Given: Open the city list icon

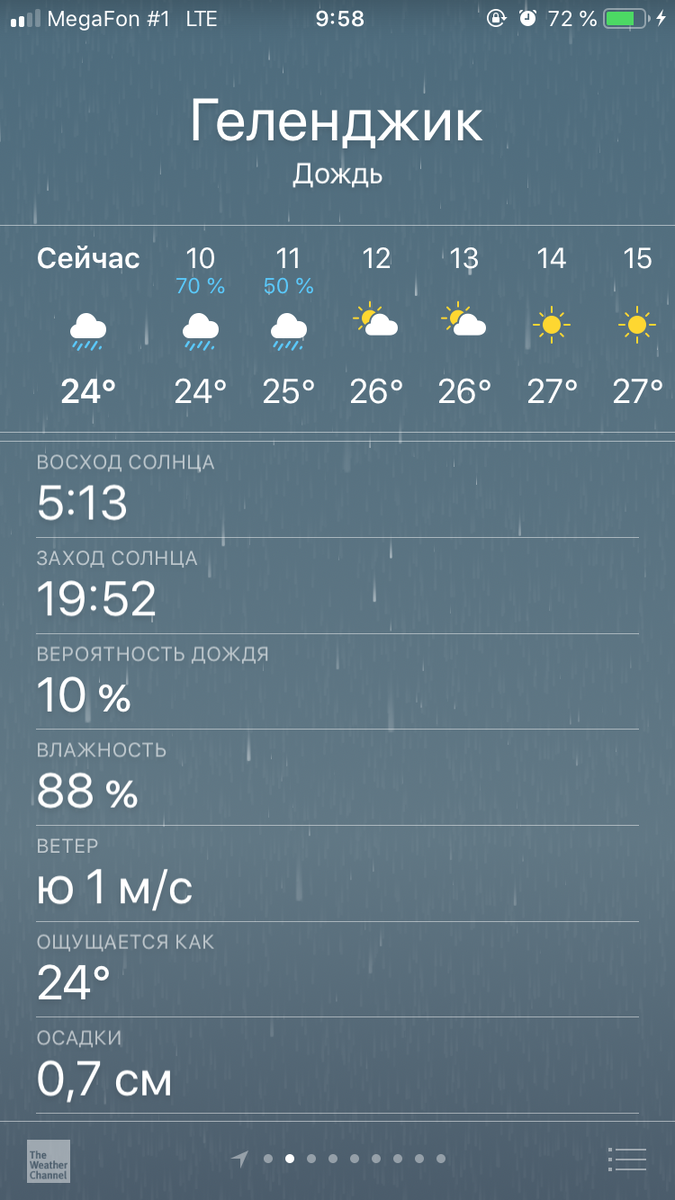Looking at the screenshot, I should click(x=627, y=1159).
